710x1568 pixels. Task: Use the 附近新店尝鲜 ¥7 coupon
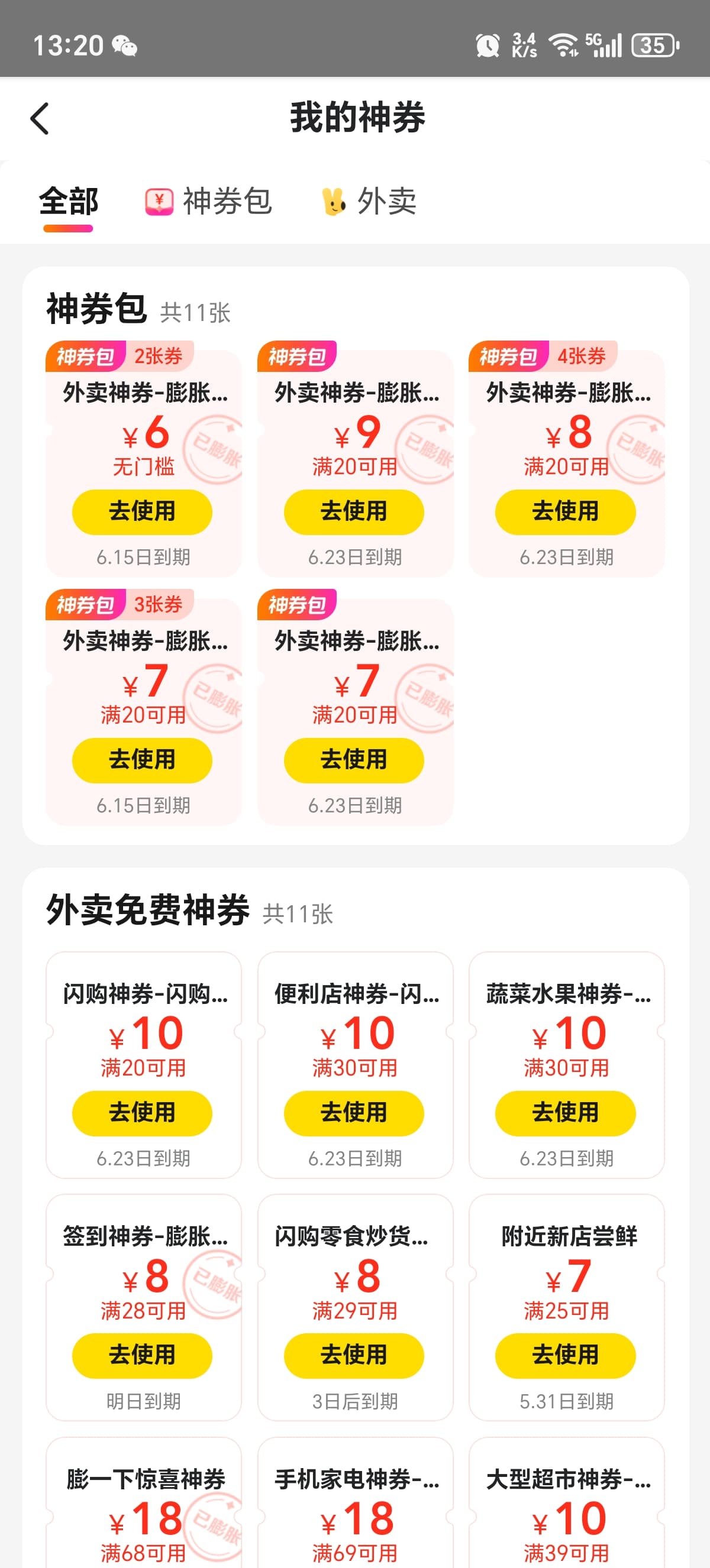(566, 1356)
